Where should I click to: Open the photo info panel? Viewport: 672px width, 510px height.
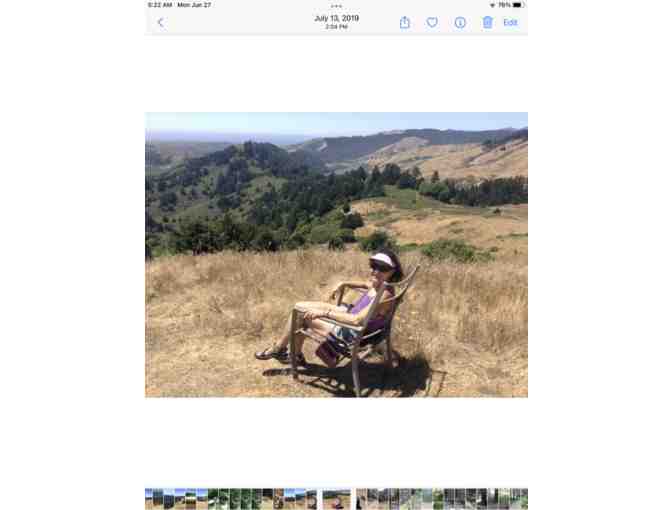[460, 22]
